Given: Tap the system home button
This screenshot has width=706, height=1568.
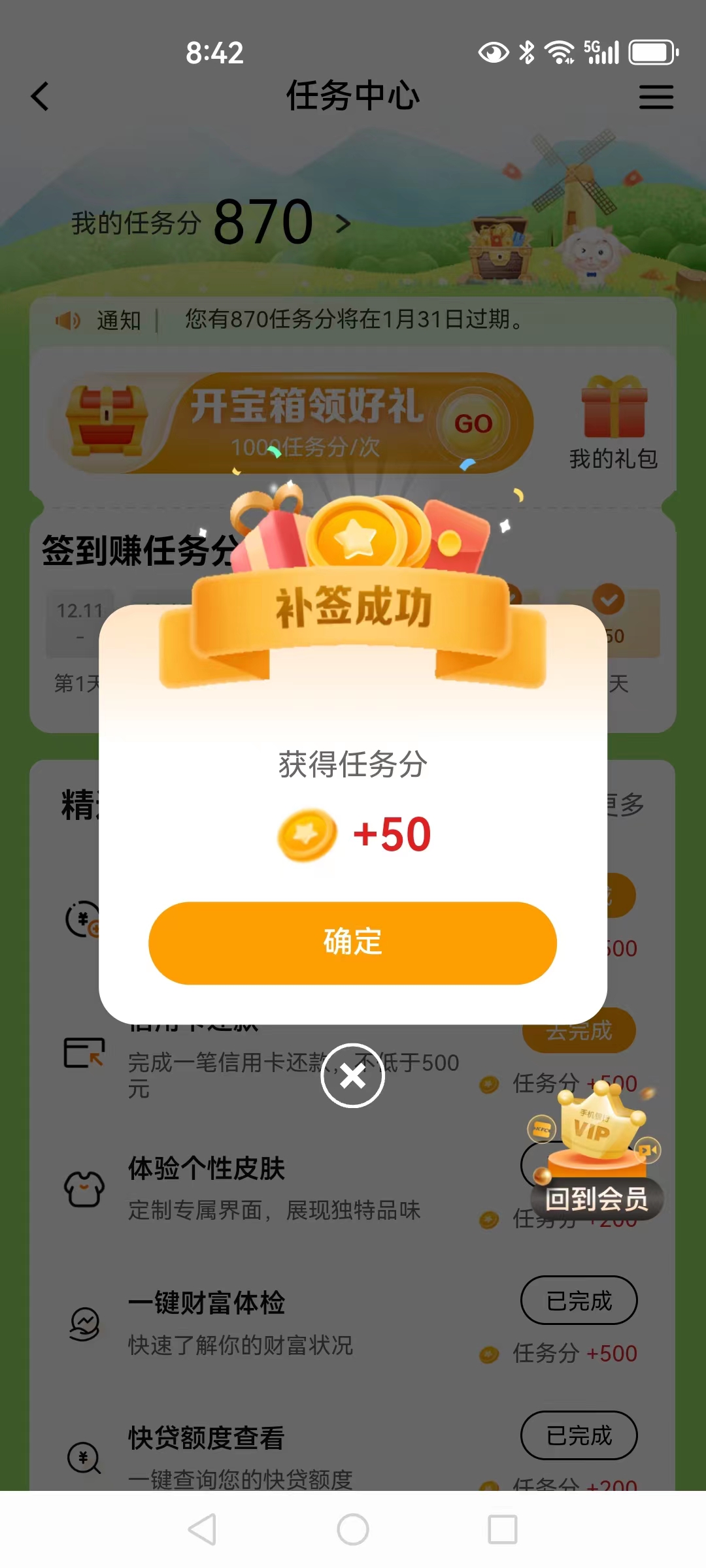Looking at the screenshot, I should 352,1529.
